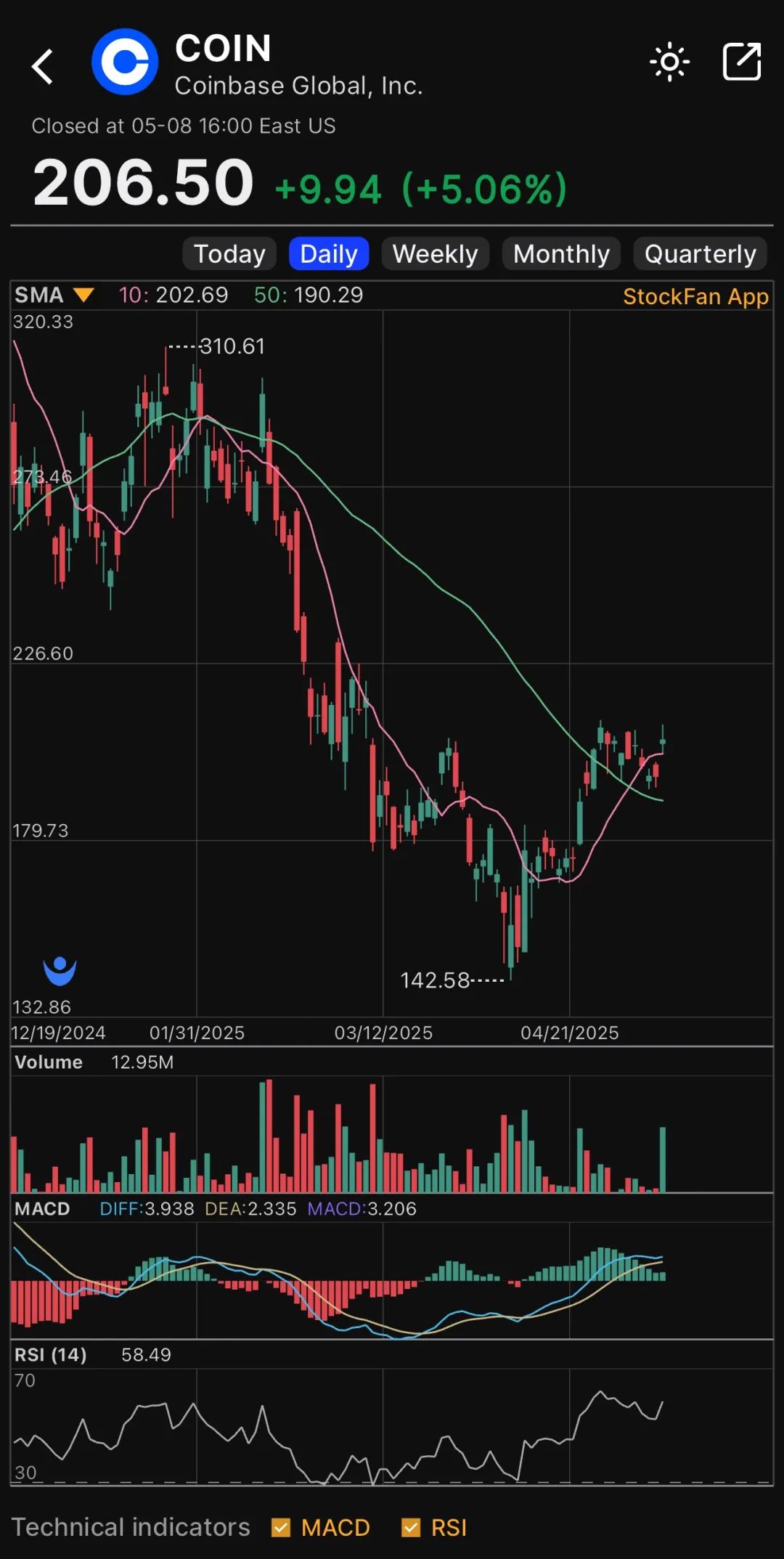
Task: Navigate back with the back arrow
Action: click(44, 65)
